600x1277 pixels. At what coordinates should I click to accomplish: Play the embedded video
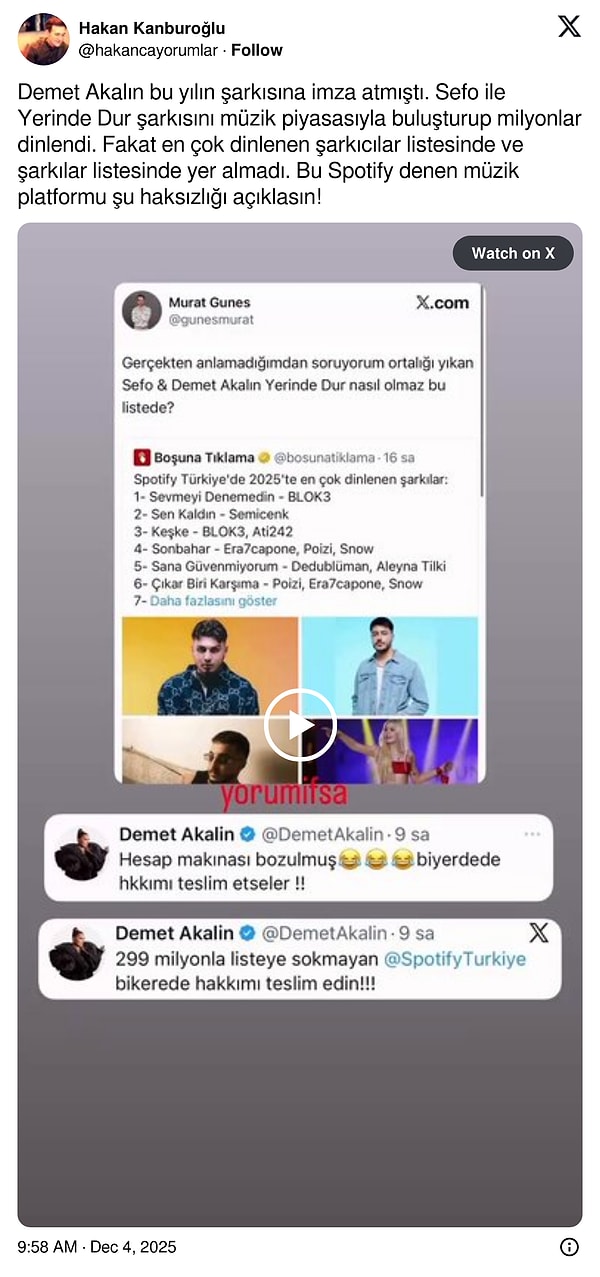[300, 725]
